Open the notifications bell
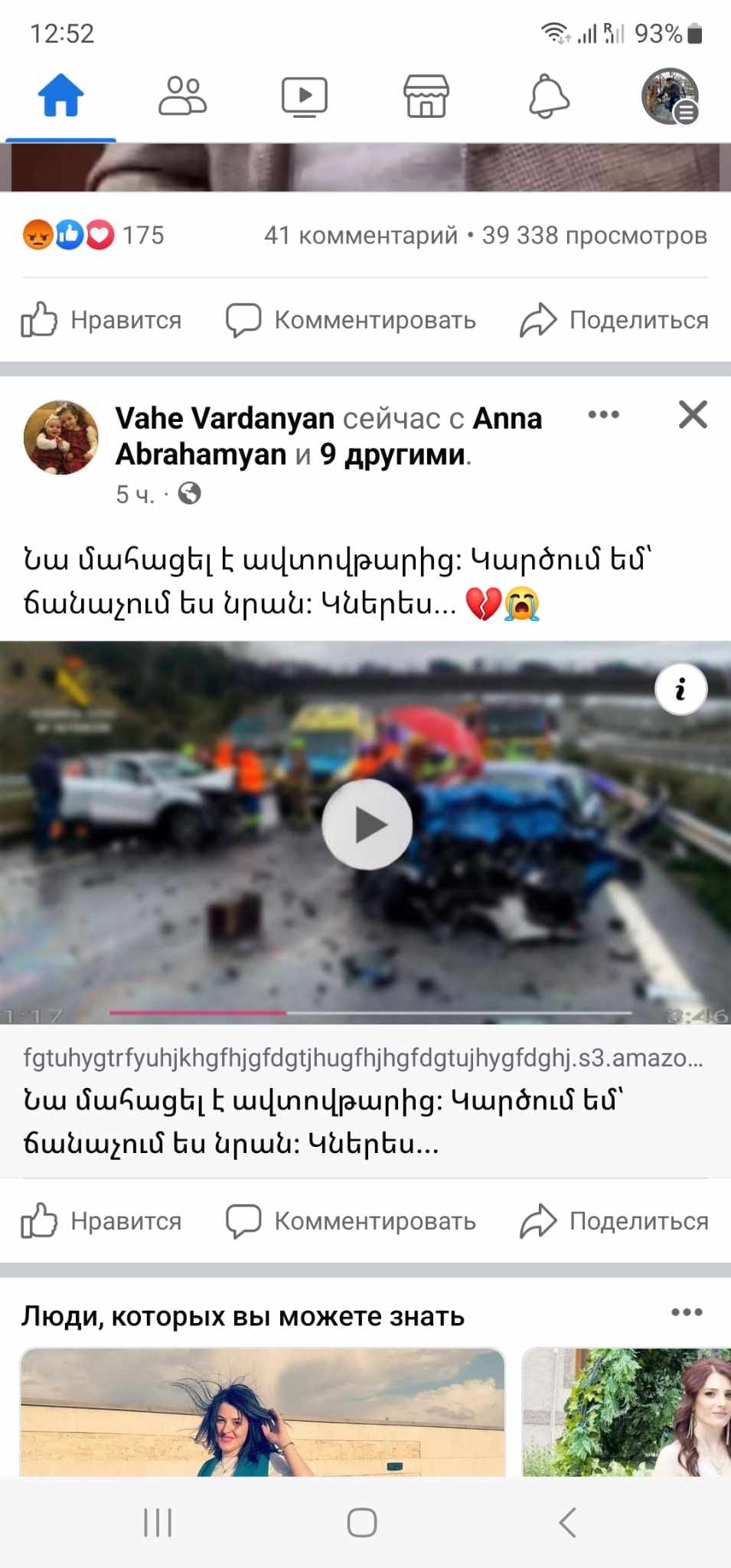The height and width of the screenshot is (1568, 731). [549, 96]
